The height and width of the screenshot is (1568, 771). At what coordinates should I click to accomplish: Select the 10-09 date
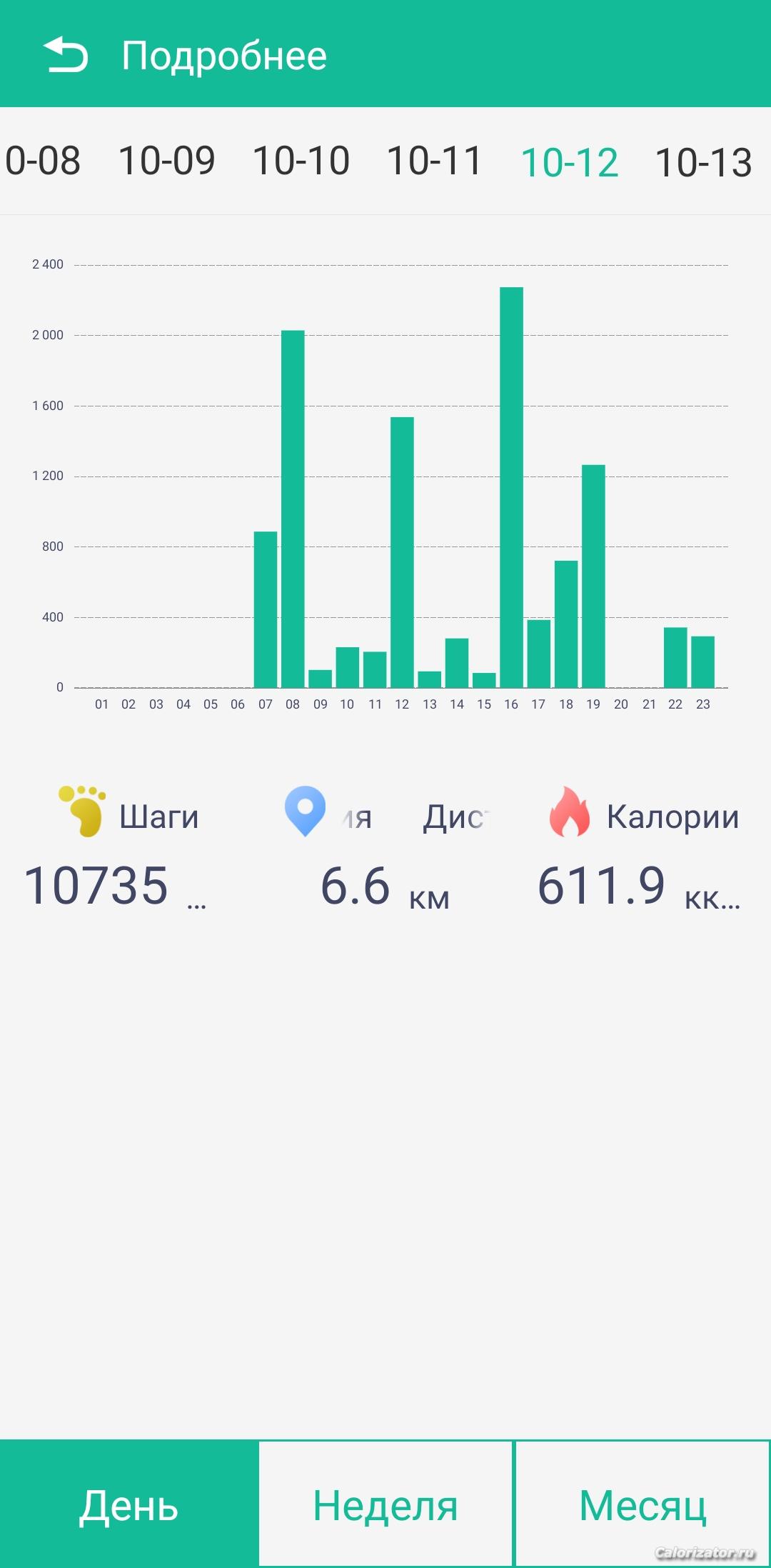coord(167,161)
